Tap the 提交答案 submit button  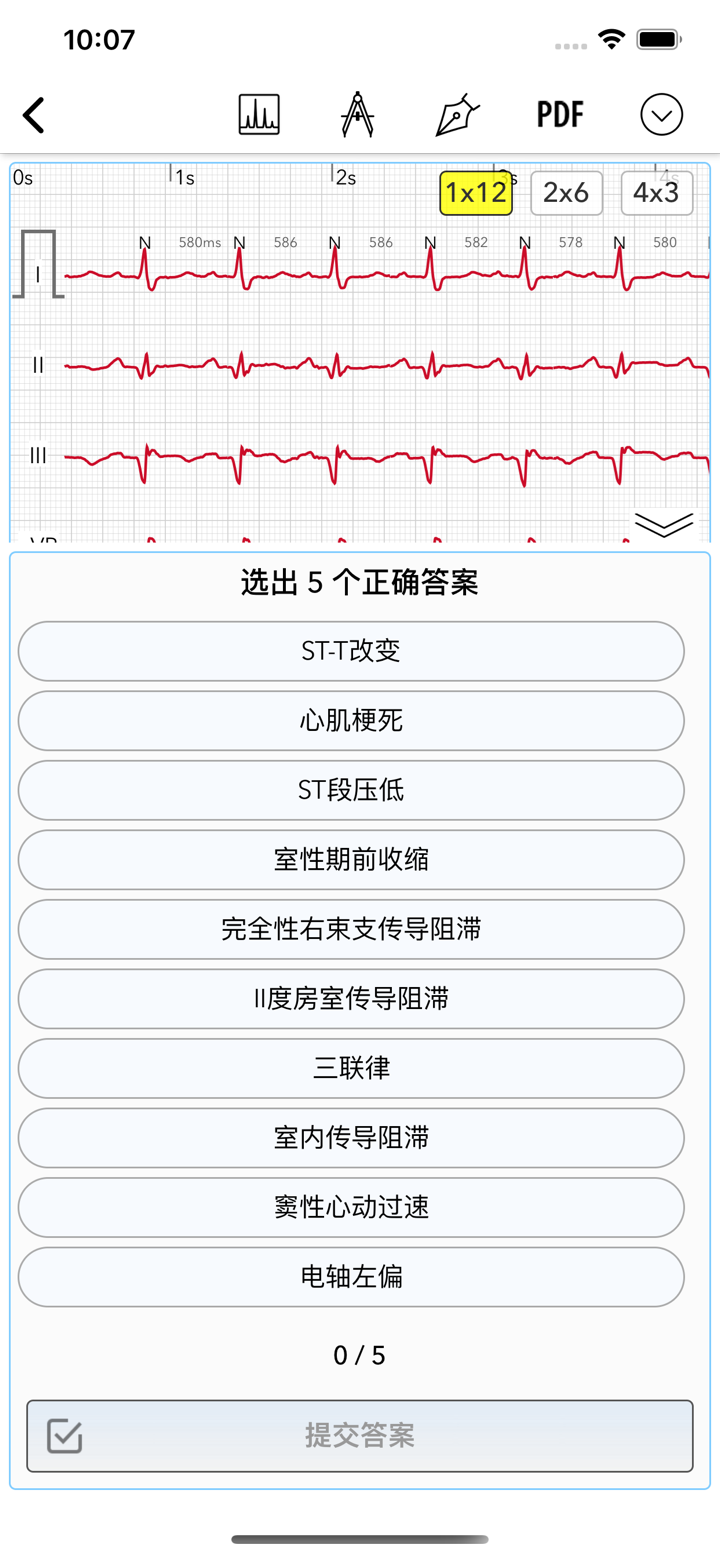point(358,1436)
